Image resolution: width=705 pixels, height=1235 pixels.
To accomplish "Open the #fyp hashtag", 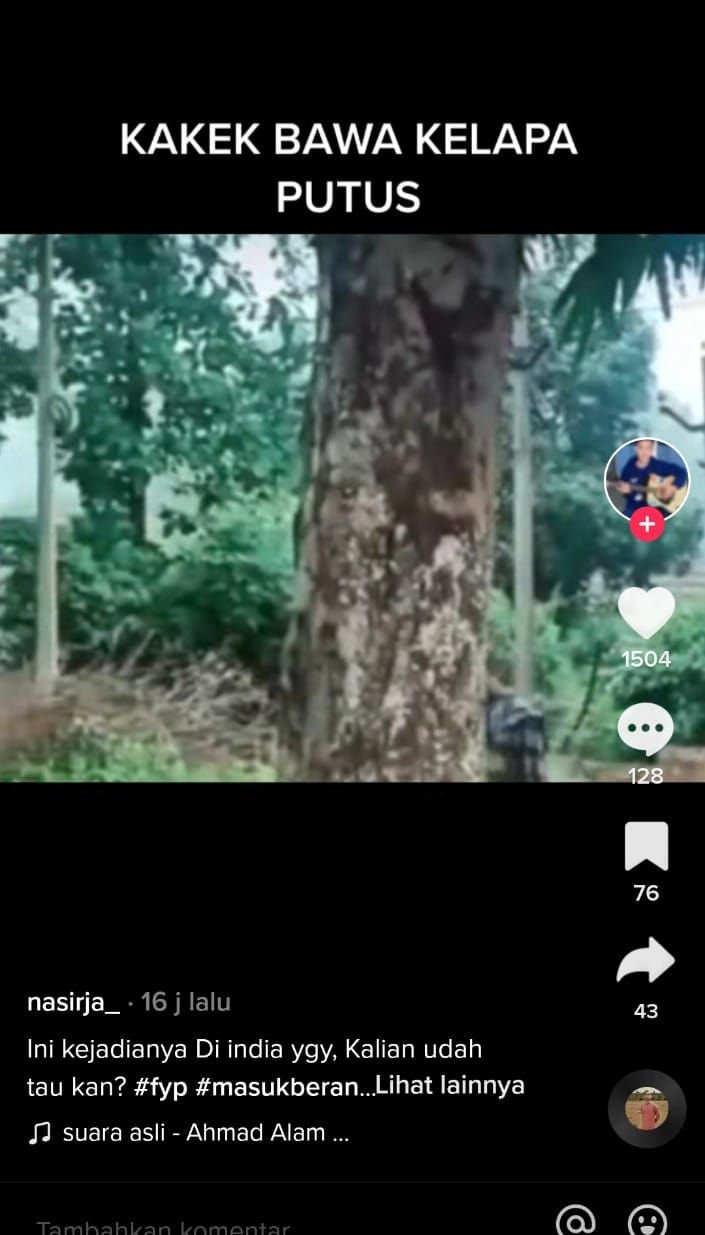I will pos(159,1087).
